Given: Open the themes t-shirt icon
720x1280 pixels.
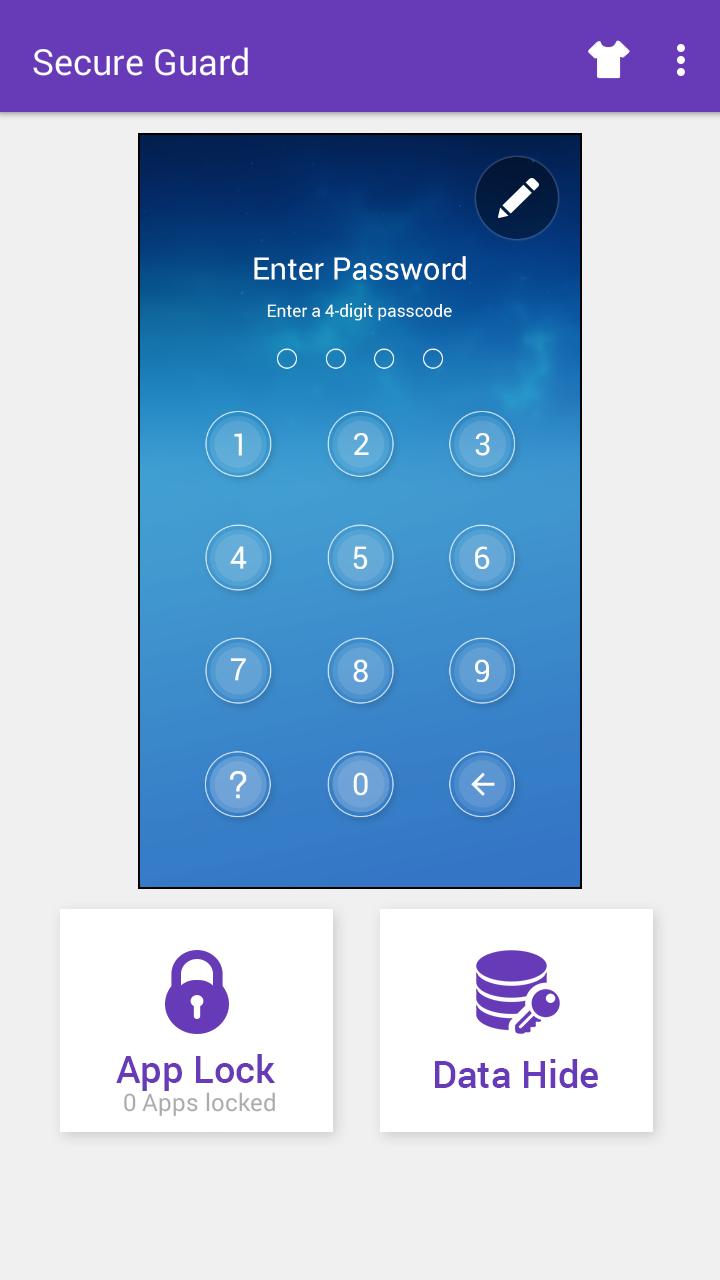Looking at the screenshot, I should (x=608, y=60).
